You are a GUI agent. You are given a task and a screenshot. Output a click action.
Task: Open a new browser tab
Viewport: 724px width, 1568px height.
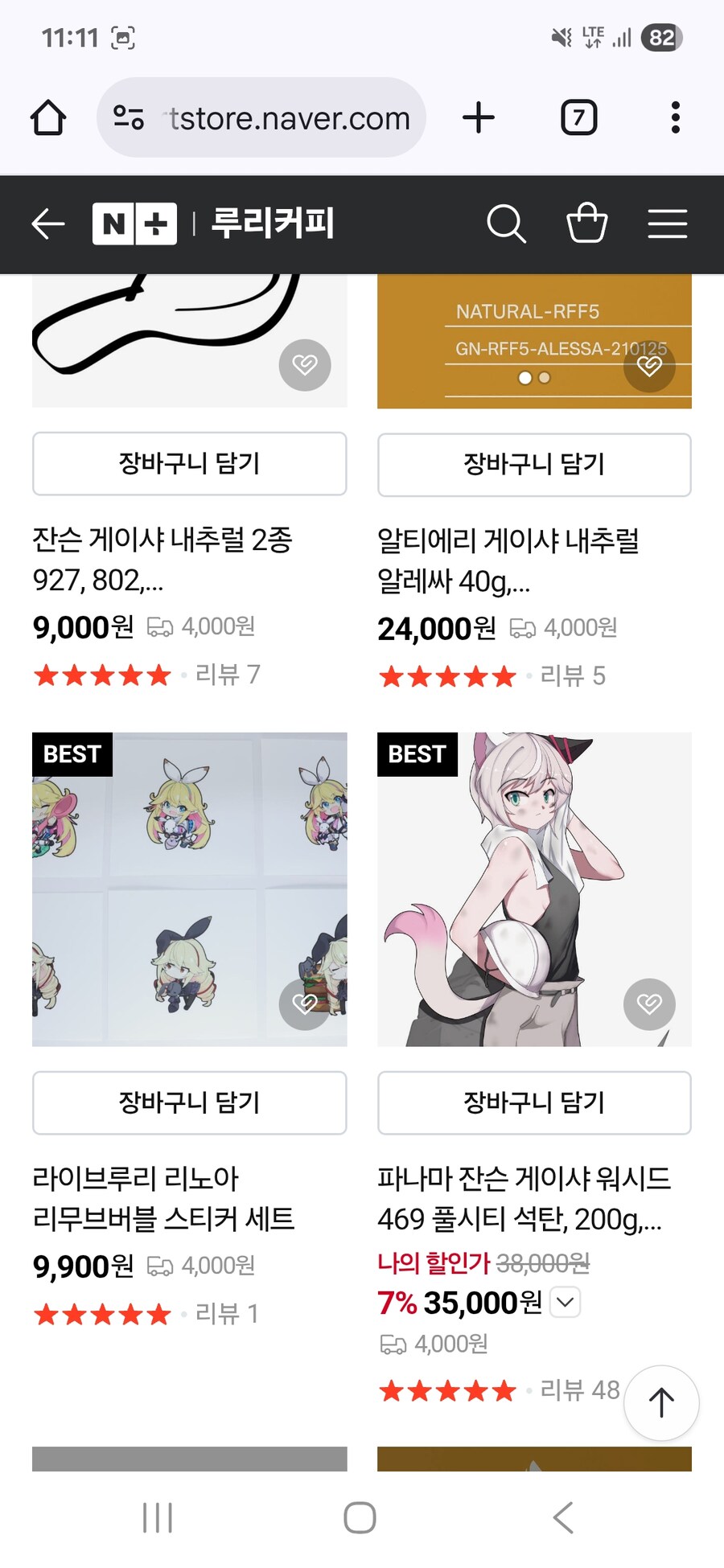click(x=479, y=118)
